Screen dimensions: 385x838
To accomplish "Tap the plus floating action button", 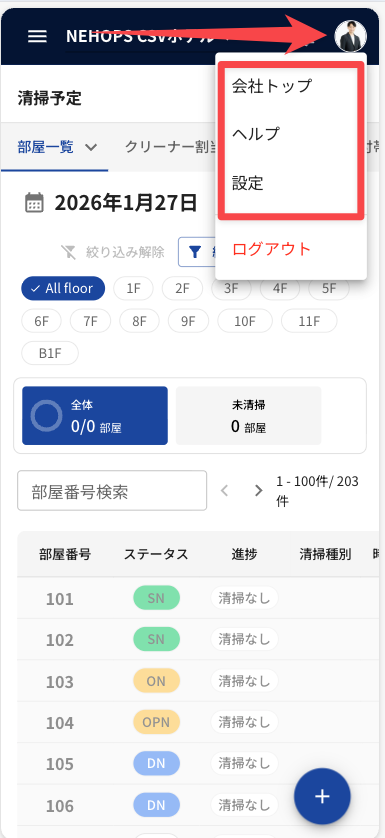I will 322,796.
